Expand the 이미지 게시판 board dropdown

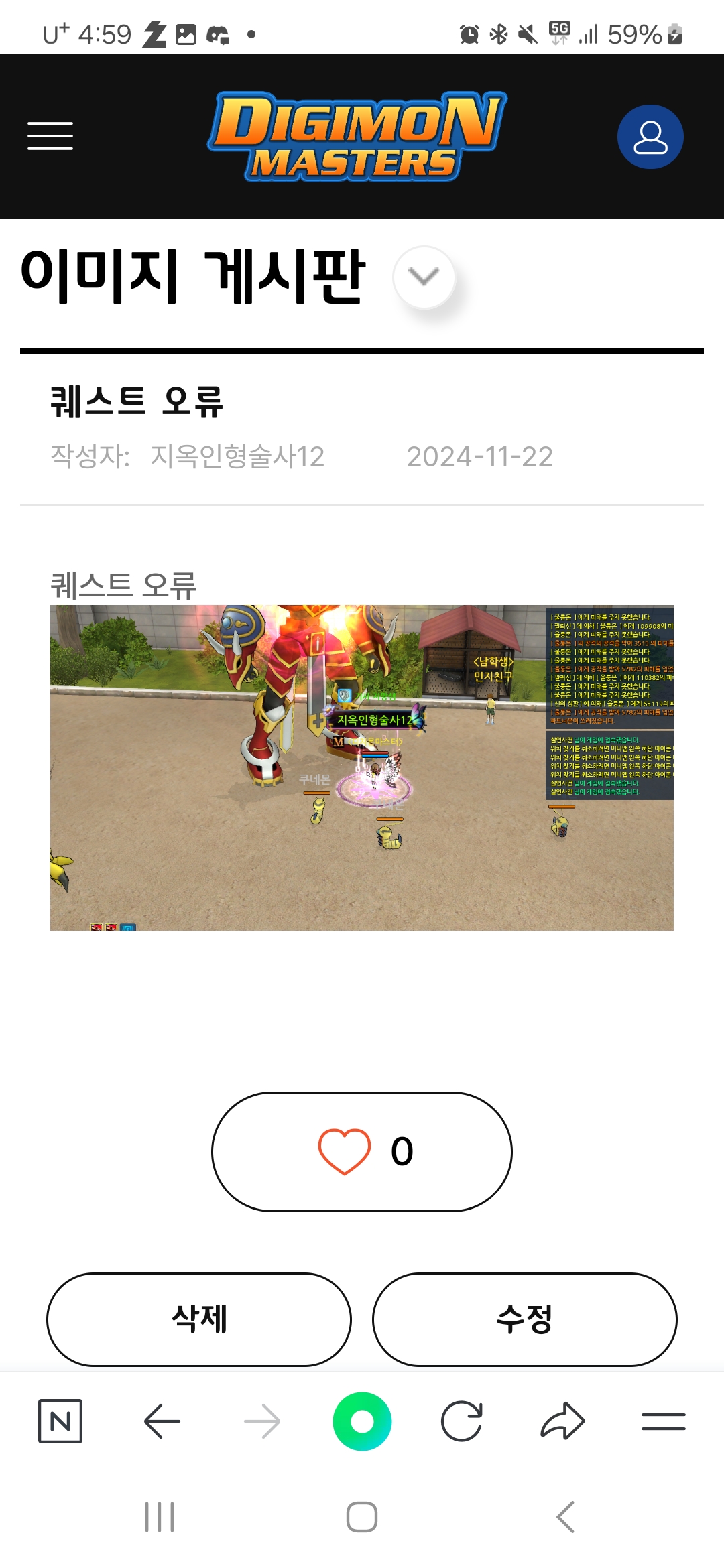(424, 277)
